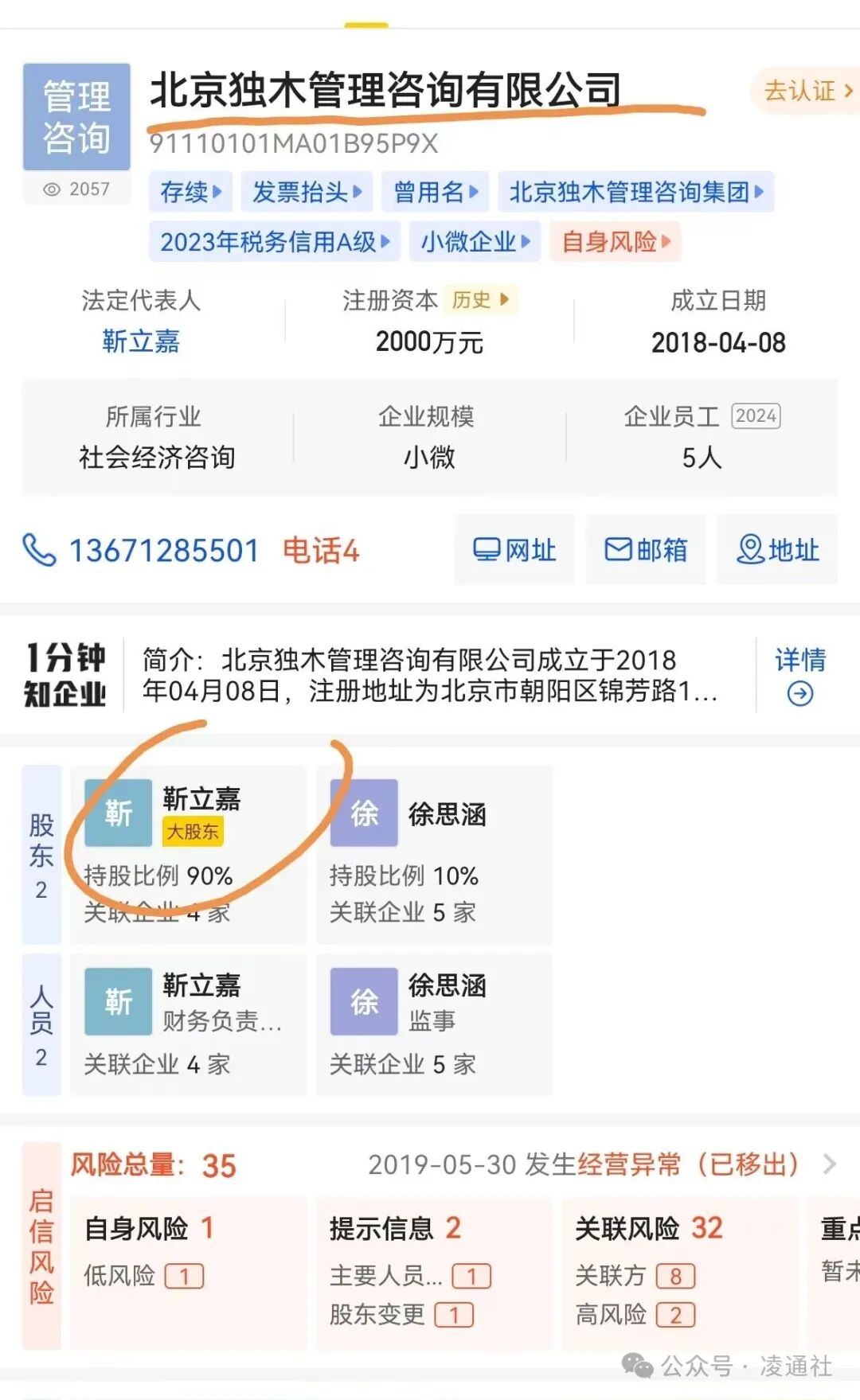This screenshot has width=860, height=1400.
Task: Tap the 去认证 button
Action: point(806,92)
